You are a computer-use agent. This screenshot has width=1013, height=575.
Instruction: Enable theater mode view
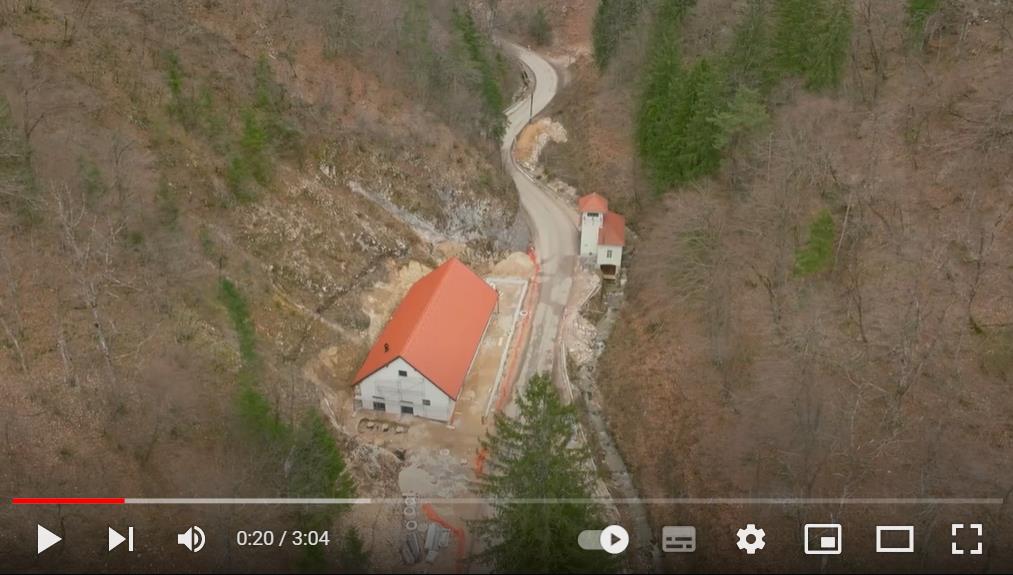coord(895,539)
